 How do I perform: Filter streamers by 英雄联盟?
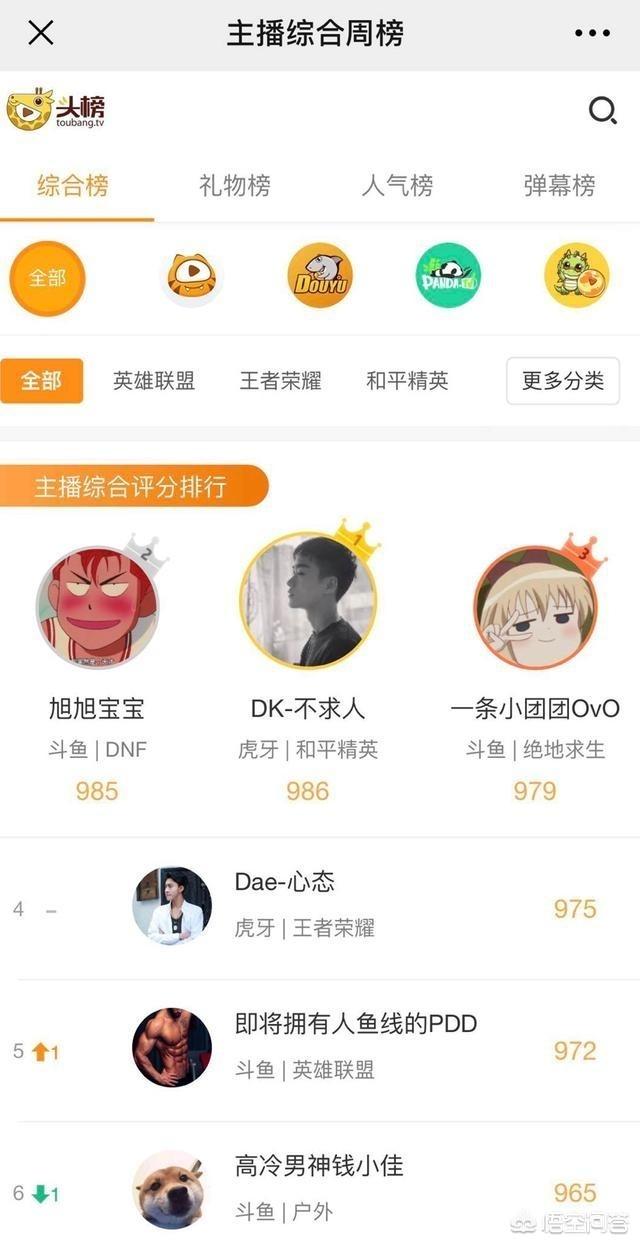(154, 380)
